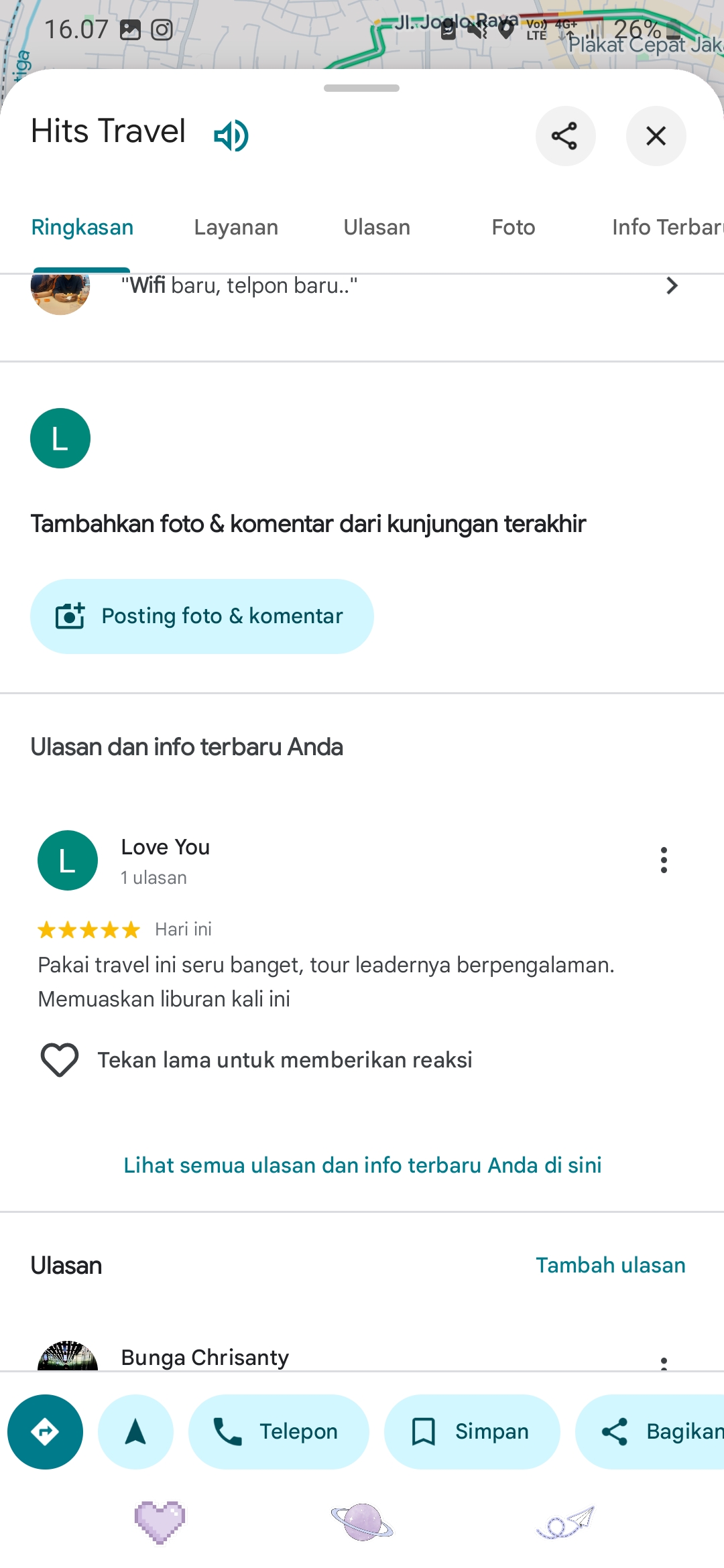
Task: Share Hits Travel via header share icon
Action: pos(565,136)
